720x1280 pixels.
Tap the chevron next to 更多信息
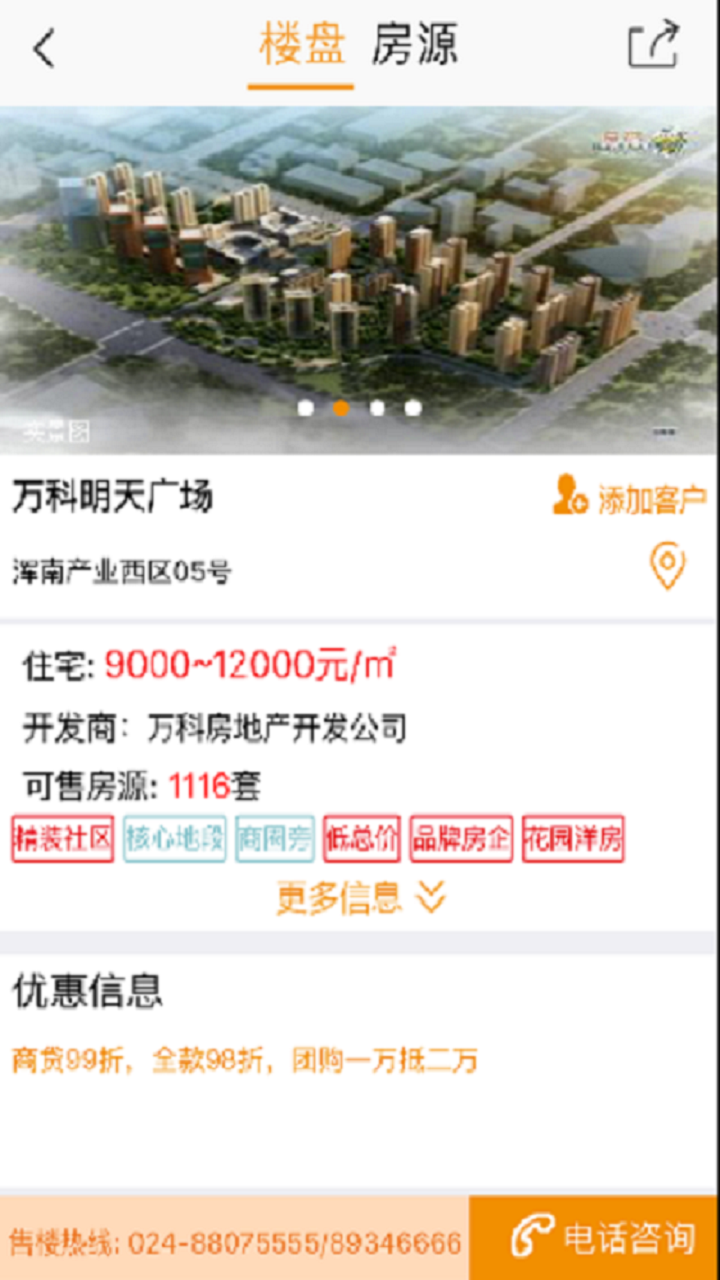[x=430, y=898]
